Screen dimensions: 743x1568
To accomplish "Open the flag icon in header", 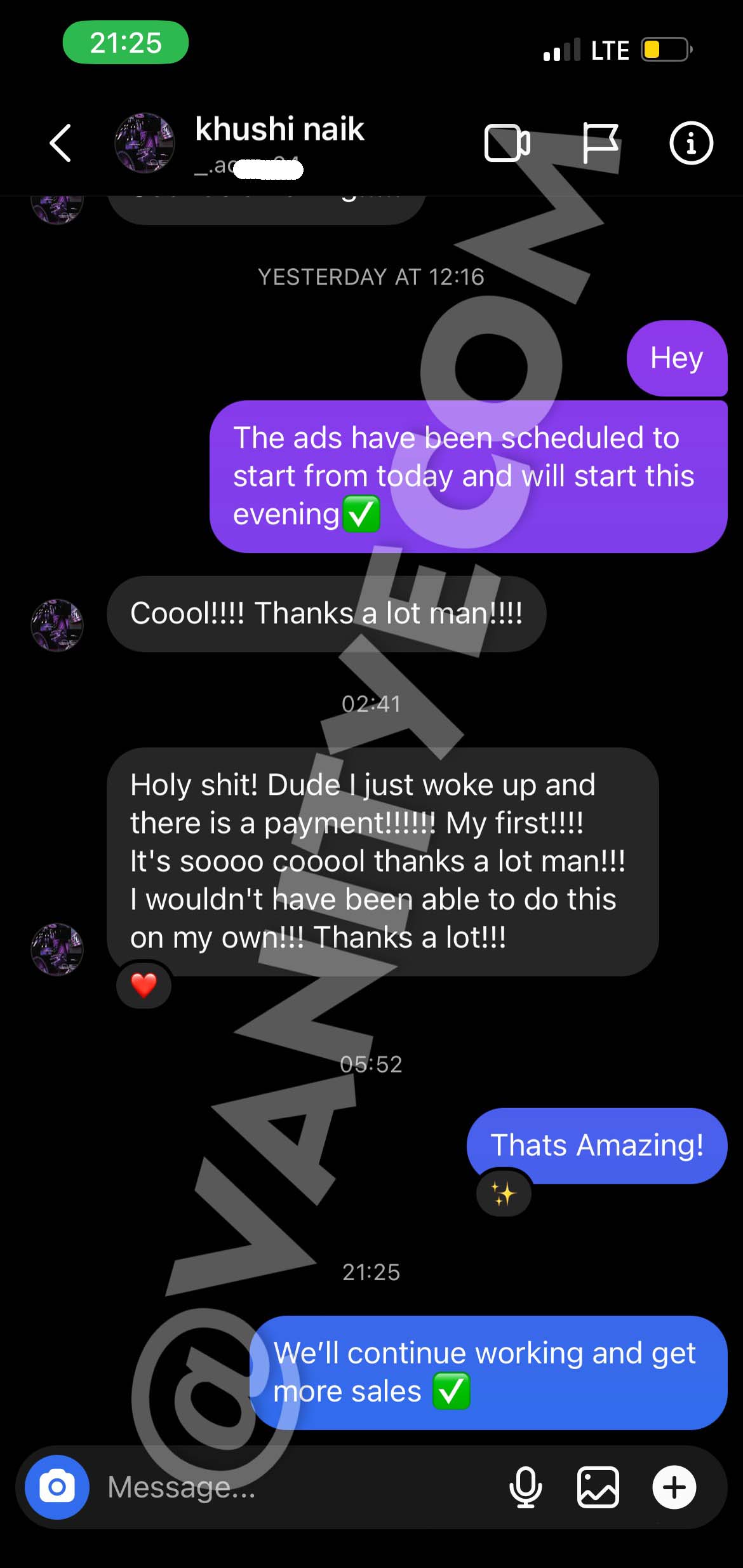I will [599, 143].
